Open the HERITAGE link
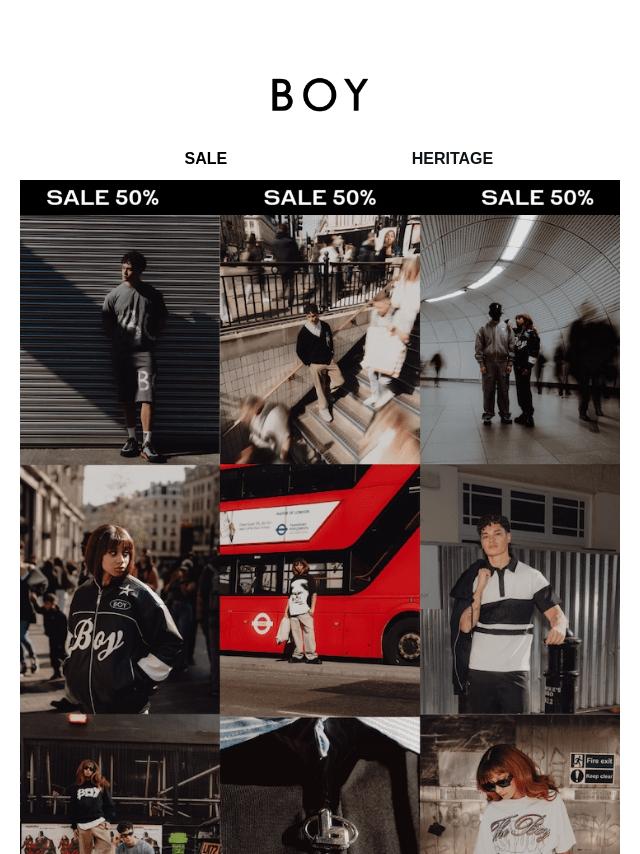The height and width of the screenshot is (854, 640). [x=452, y=158]
